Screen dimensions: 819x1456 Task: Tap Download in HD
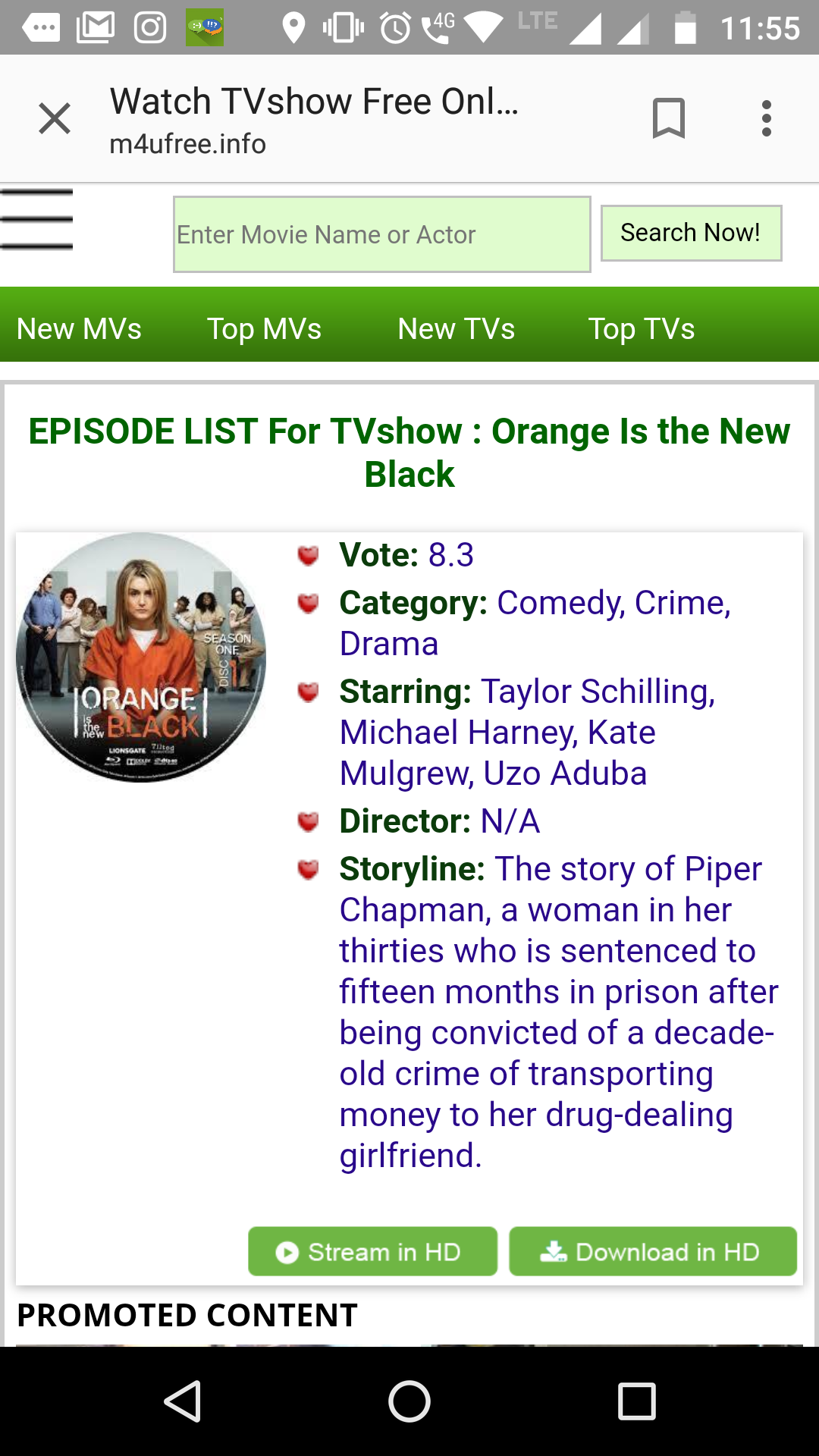652,1251
